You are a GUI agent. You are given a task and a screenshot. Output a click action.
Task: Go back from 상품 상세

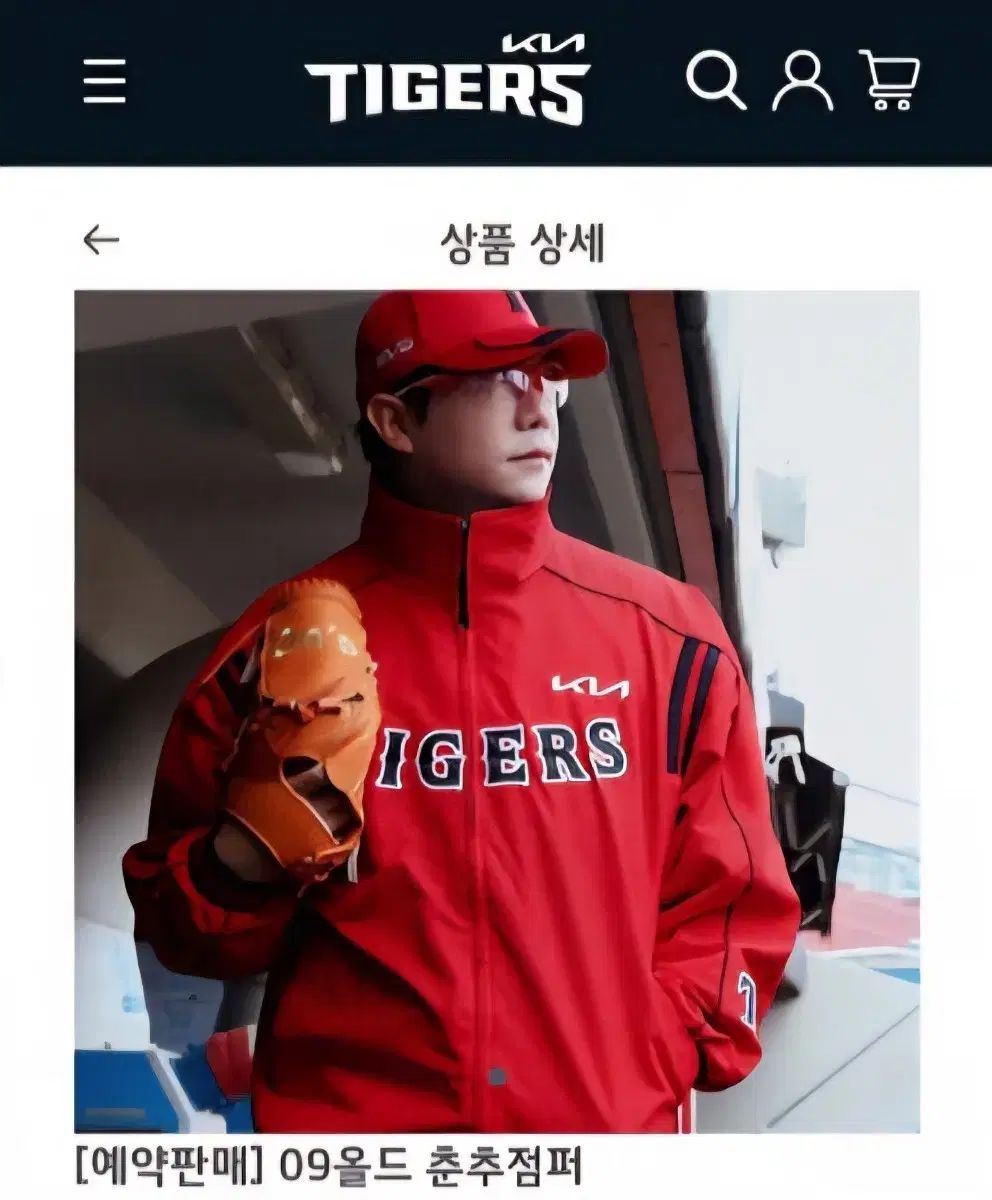coord(101,240)
